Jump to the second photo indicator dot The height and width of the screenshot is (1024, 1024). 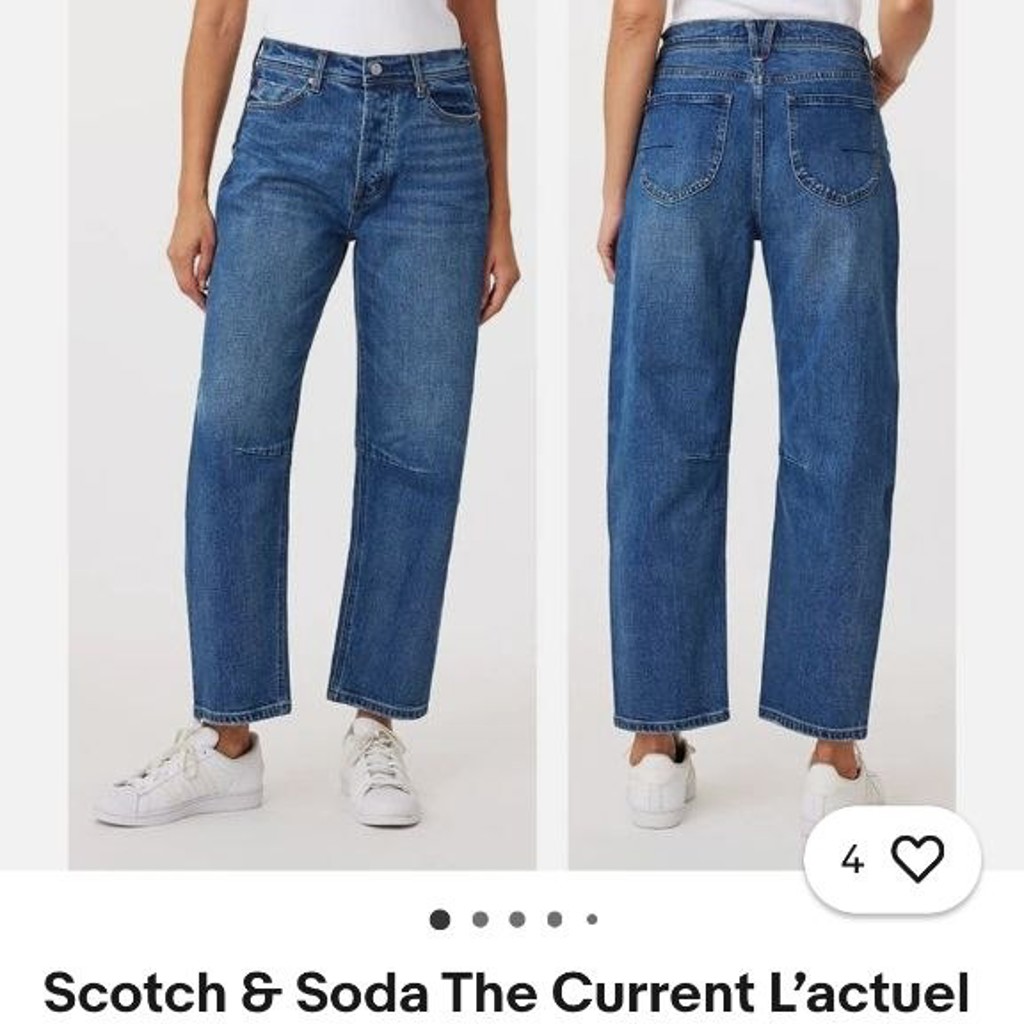(480, 920)
